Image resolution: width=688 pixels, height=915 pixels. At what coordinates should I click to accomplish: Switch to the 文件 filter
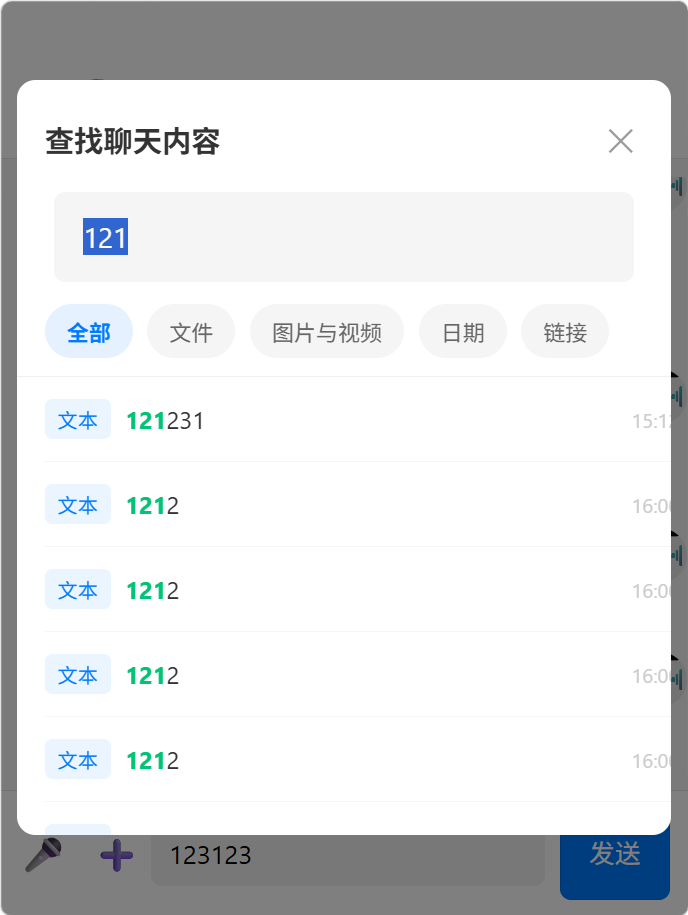191,331
